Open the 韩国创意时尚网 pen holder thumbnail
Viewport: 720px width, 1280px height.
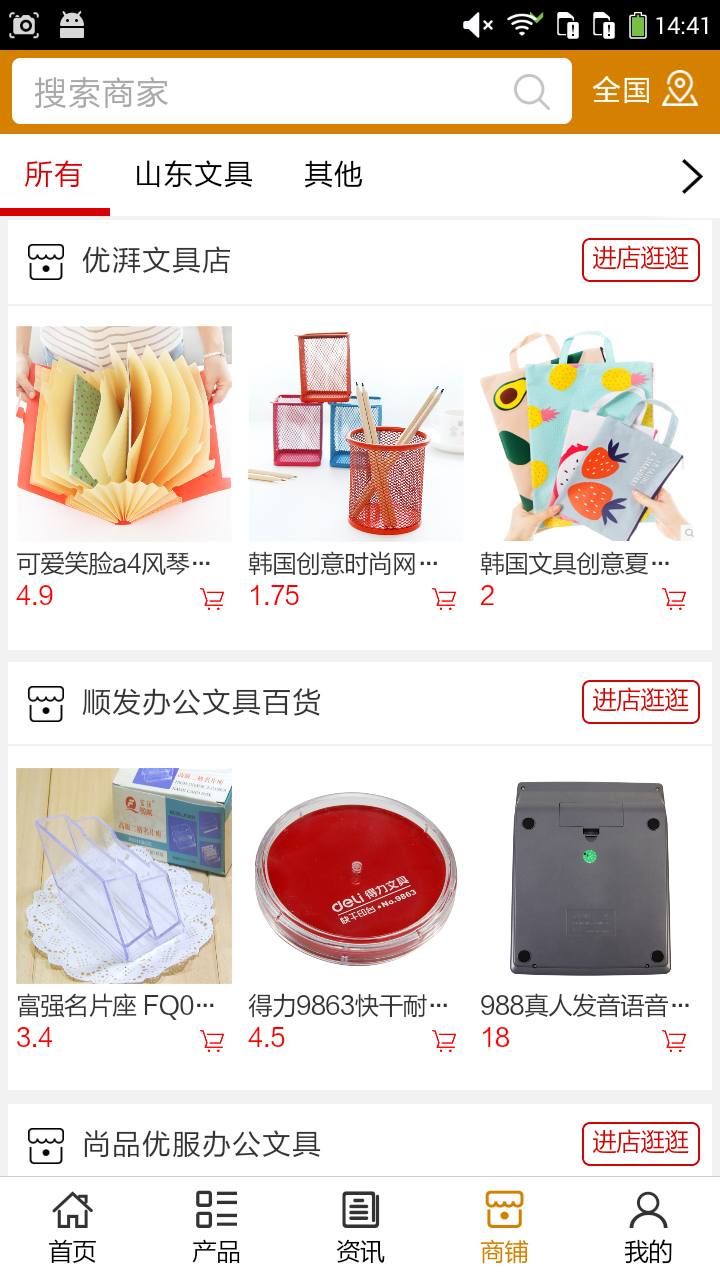355,432
